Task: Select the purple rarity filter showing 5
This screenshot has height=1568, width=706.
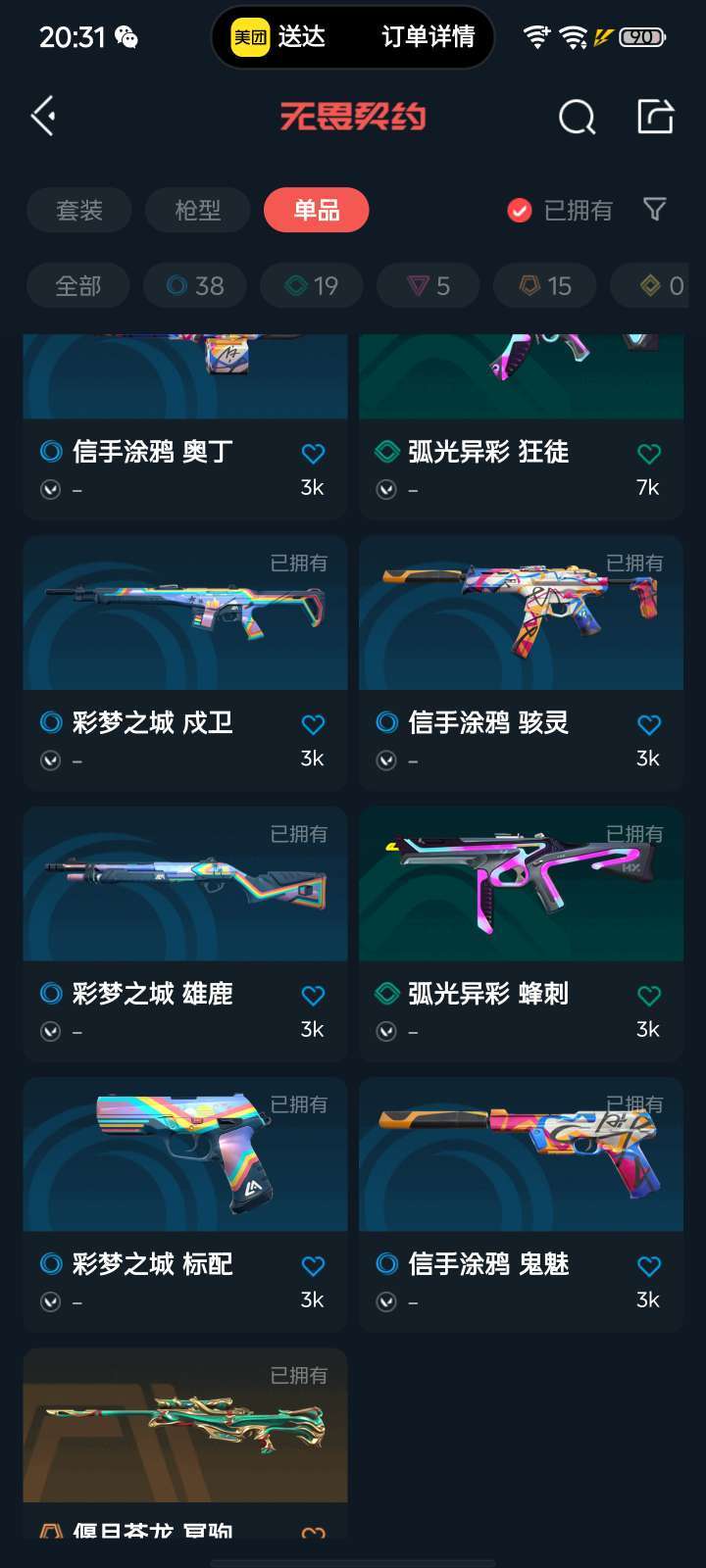Action: coord(428,285)
